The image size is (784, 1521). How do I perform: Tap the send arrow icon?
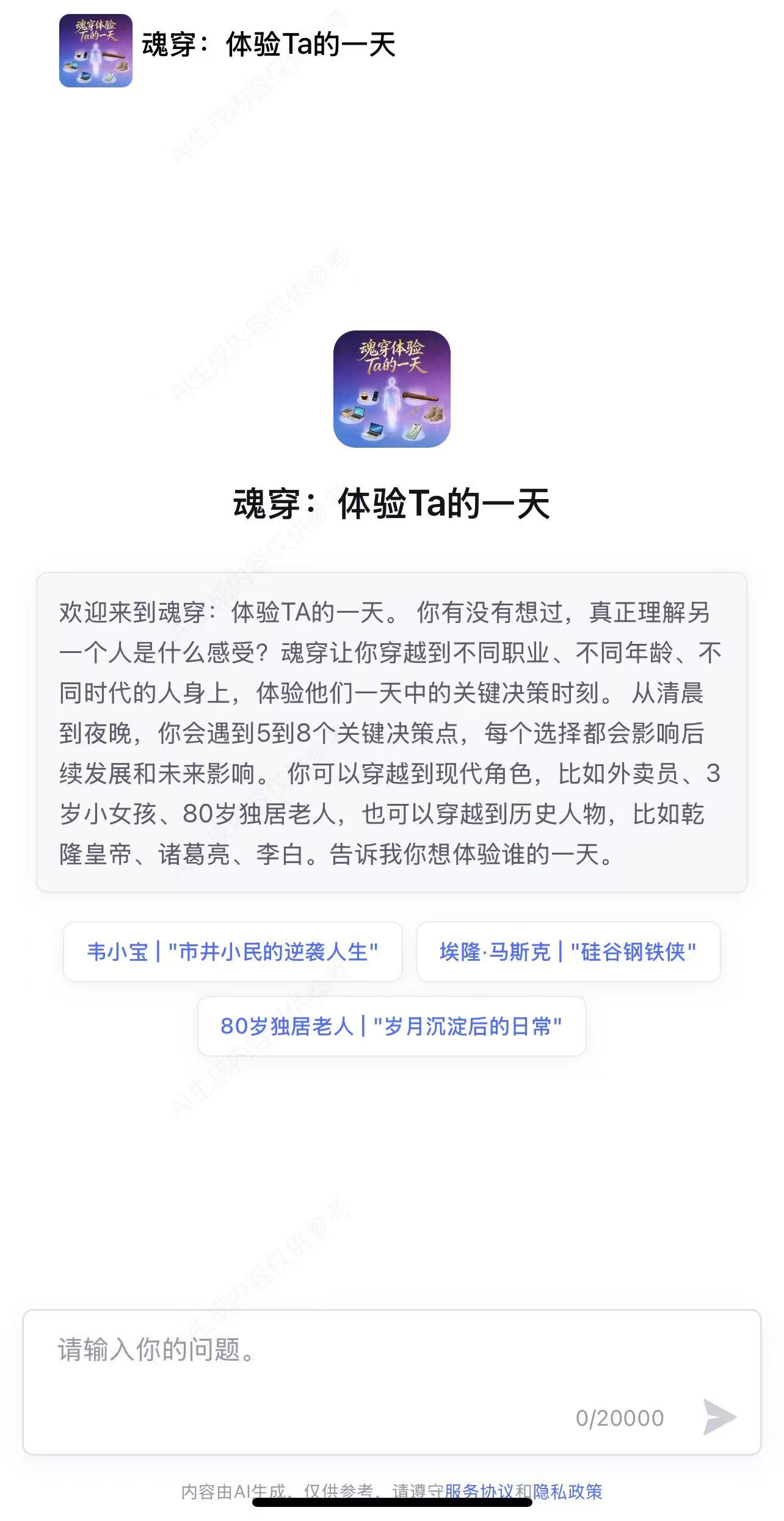point(719,1417)
